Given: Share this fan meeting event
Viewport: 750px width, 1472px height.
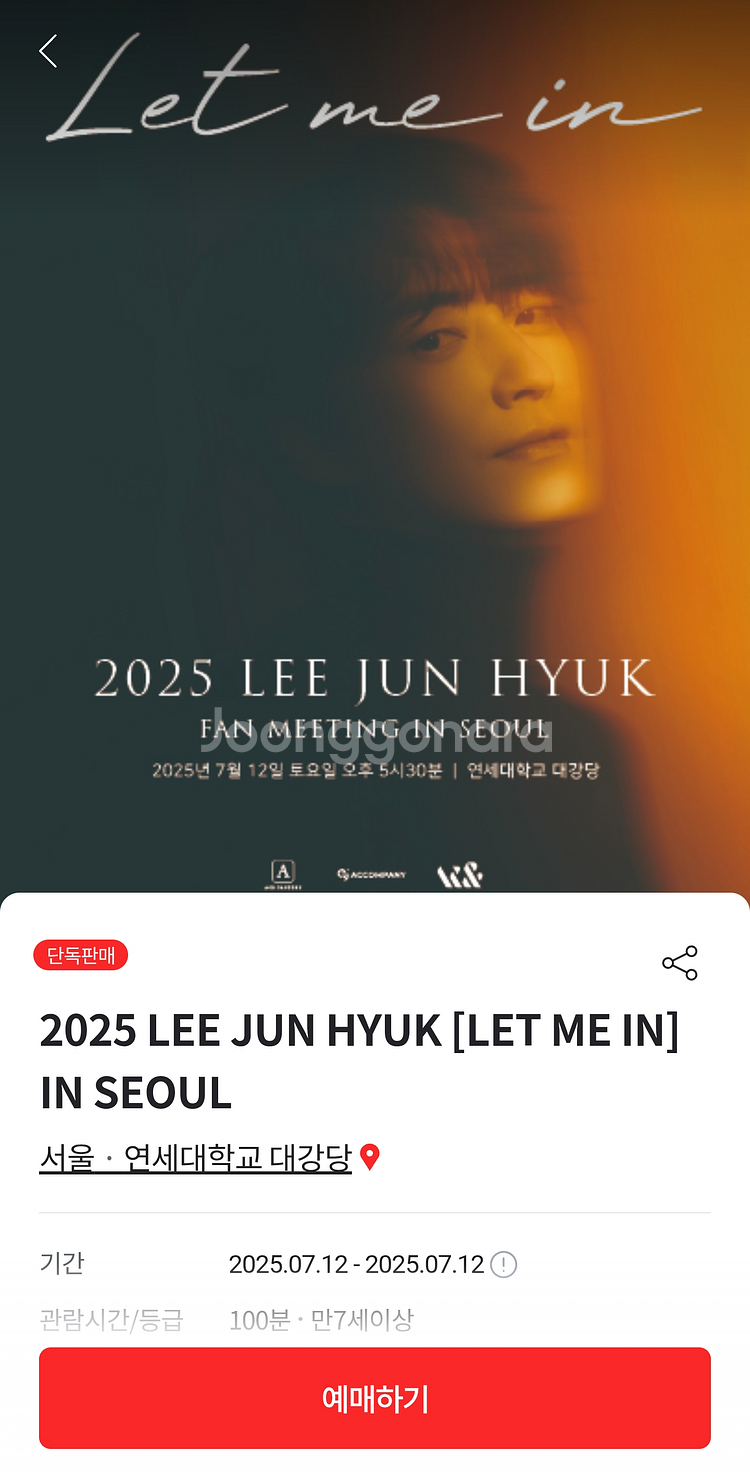Looking at the screenshot, I should point(680,963).
